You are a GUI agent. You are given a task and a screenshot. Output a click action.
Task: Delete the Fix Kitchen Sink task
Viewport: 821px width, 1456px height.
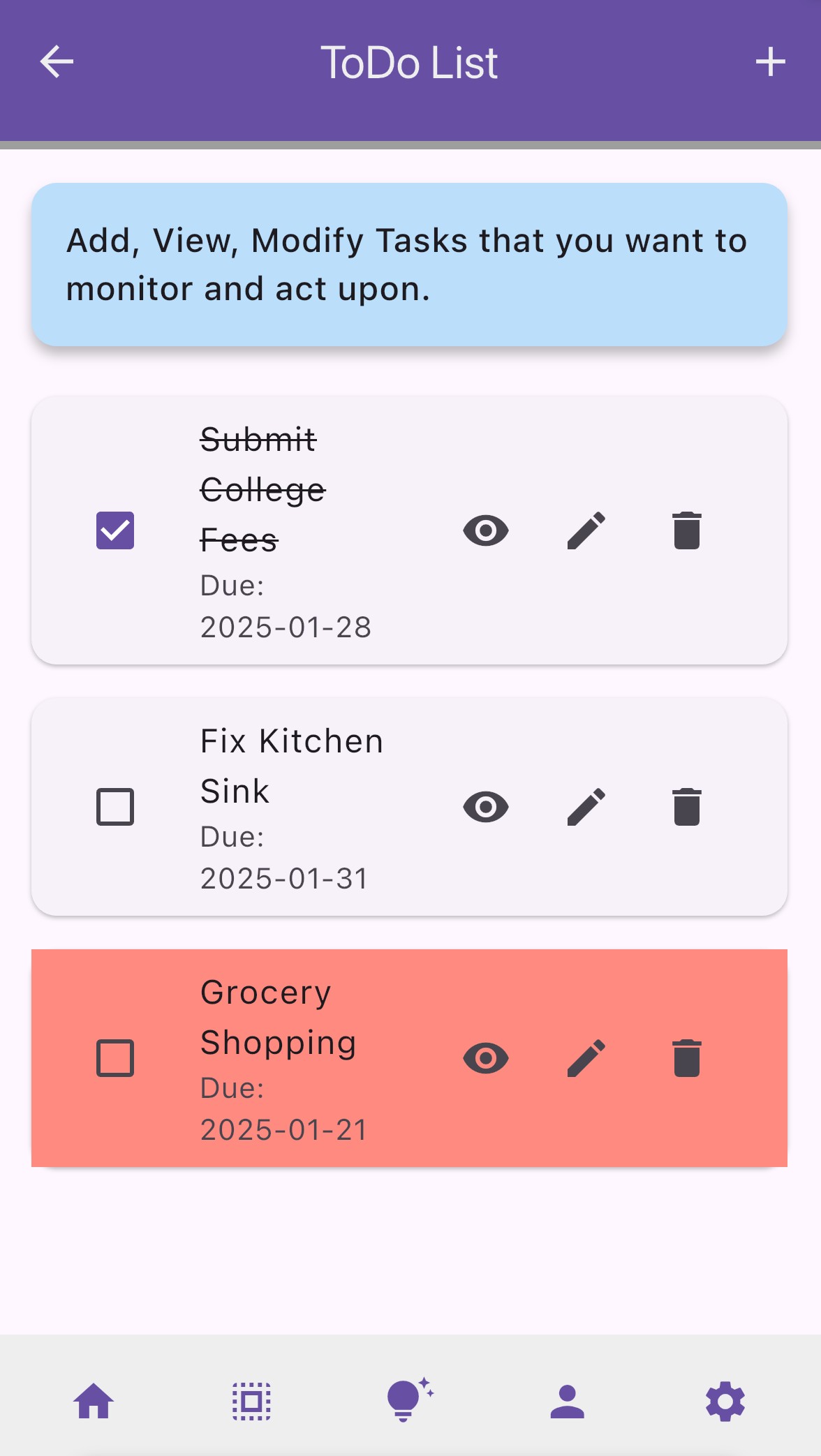[x=687, y=807]
